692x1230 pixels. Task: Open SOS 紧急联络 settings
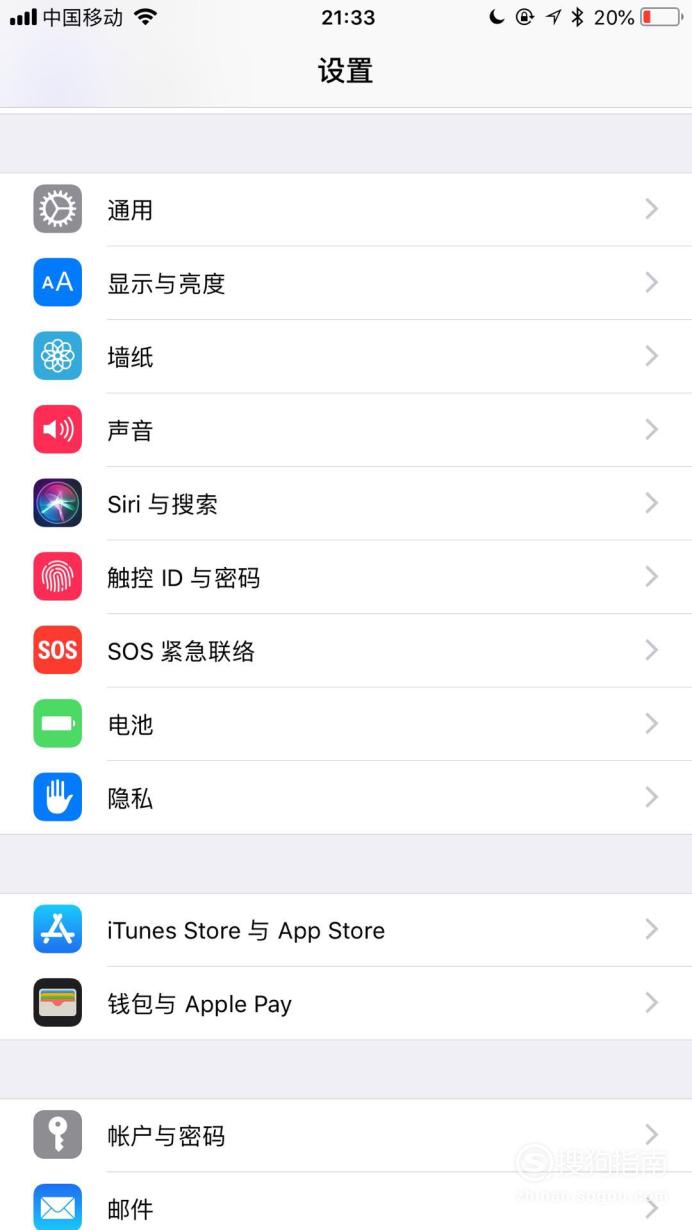pos(346,651)
